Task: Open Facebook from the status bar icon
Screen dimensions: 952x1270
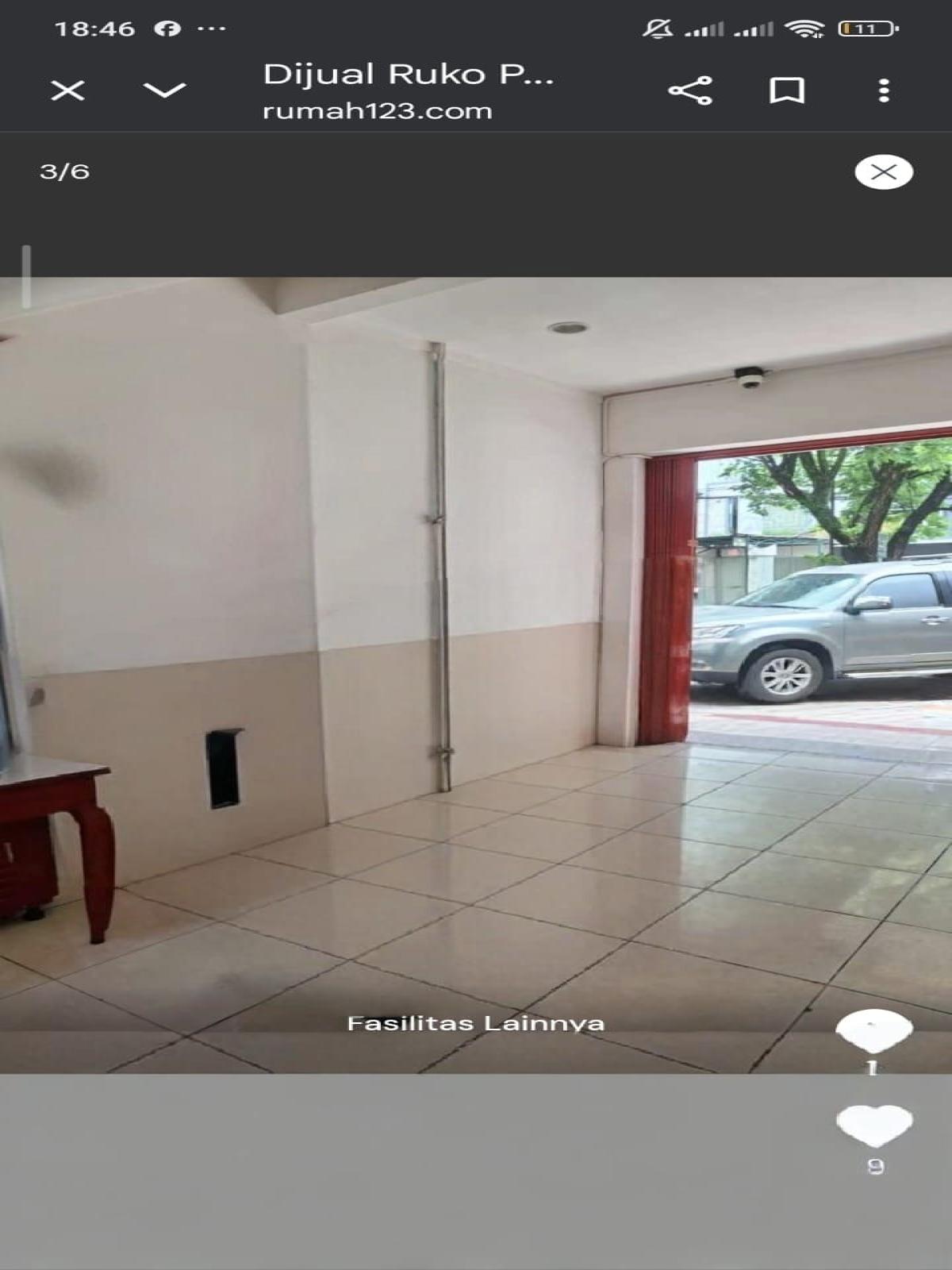Action: 167,25
